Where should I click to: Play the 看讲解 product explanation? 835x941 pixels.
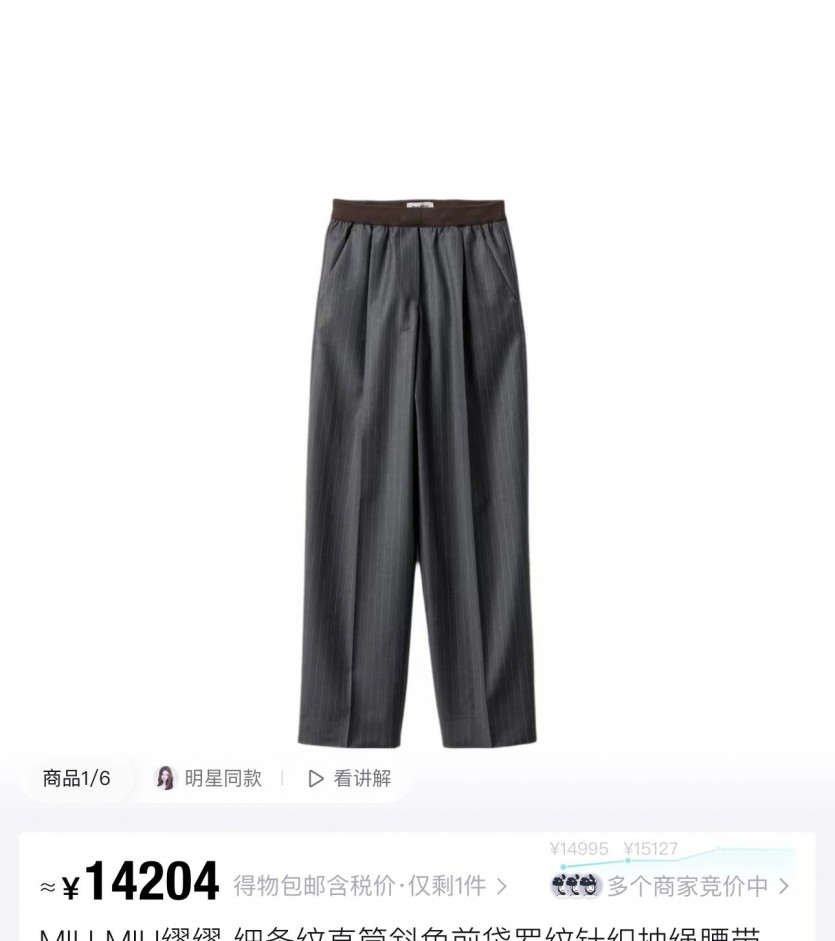coord(349,778)
